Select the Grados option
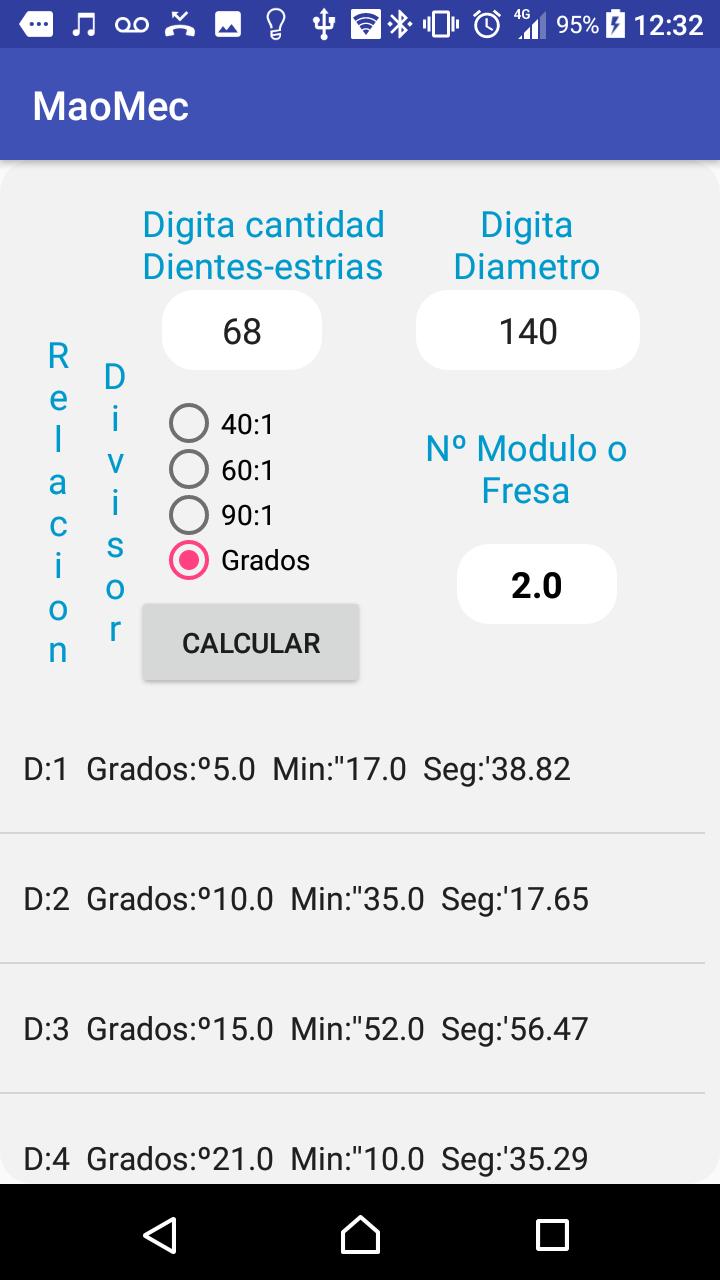Image resolution: width=720 pixels, height=1280 pixels. click(189, 560)
